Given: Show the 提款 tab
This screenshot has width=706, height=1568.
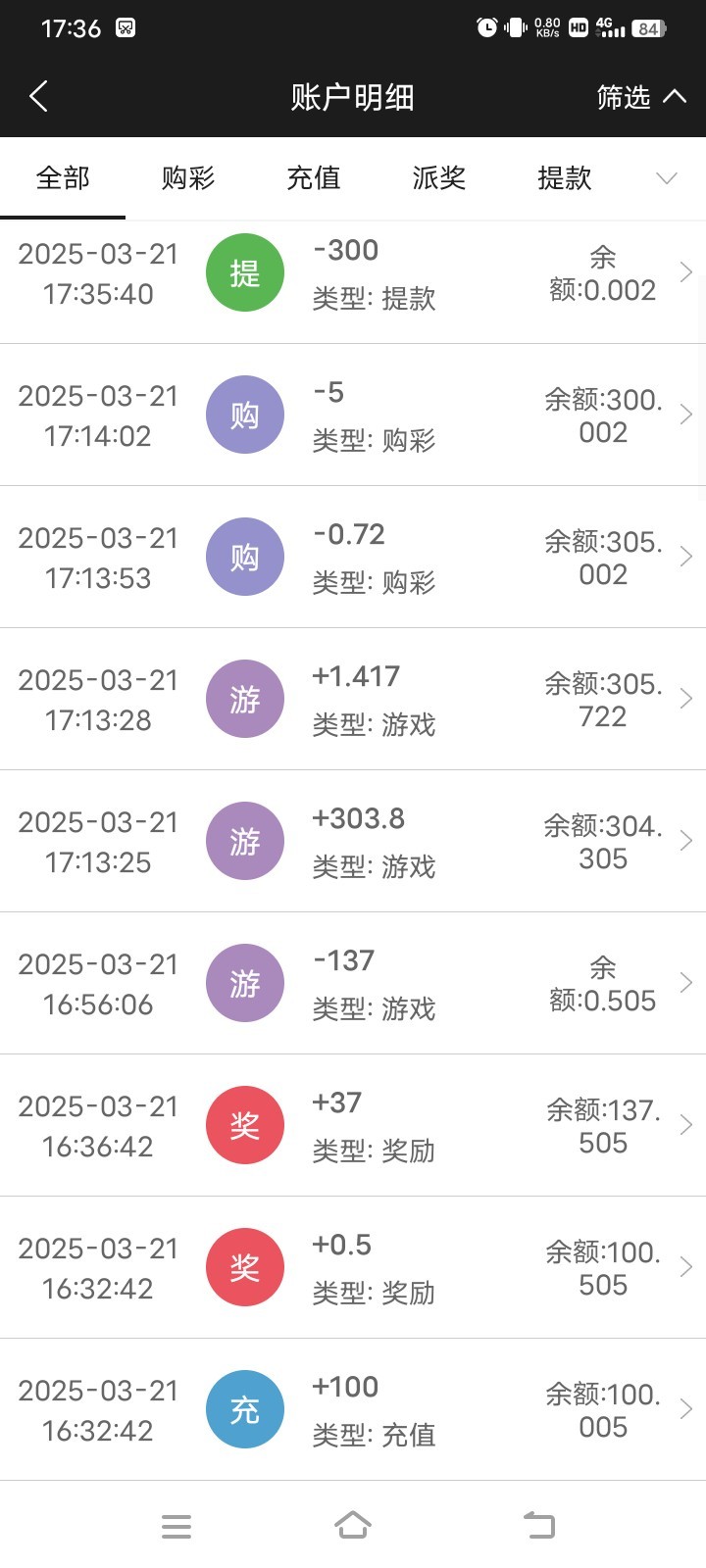Looking at the screenshot, I should [x=565, y=178].
